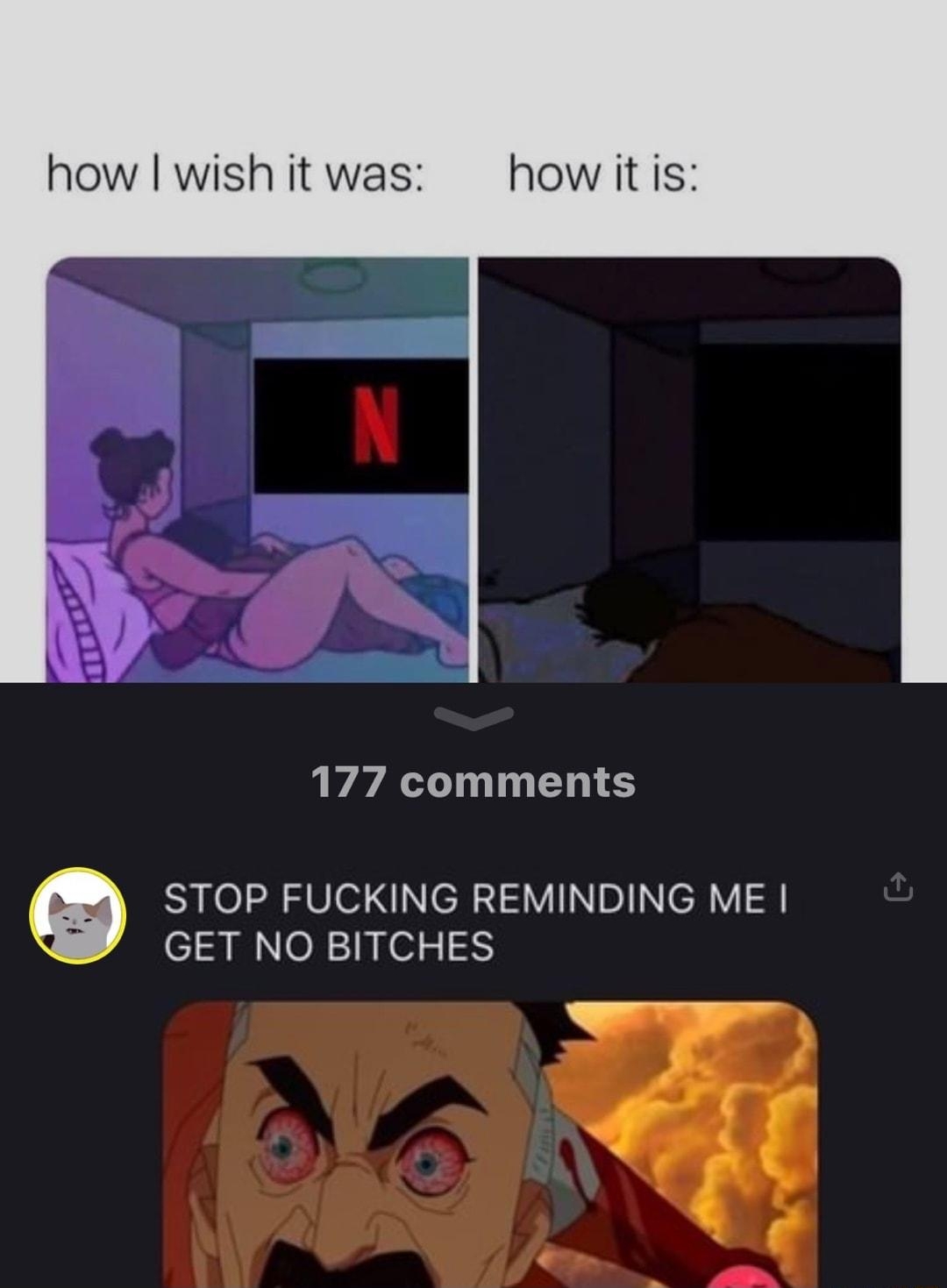Share the 'STOP REMINDING ME' comment
Viewport: 947px width, 1288px height.
tap(897, 887)
